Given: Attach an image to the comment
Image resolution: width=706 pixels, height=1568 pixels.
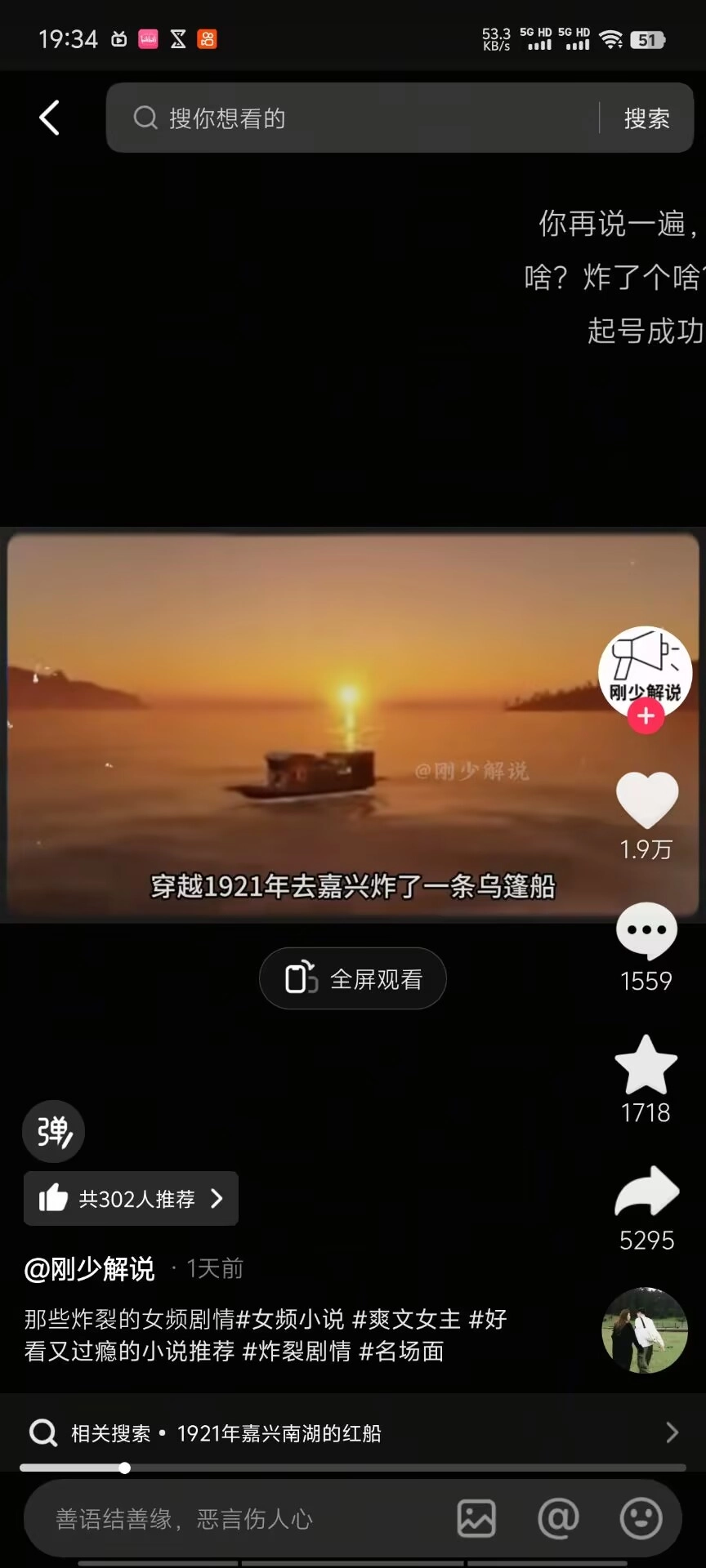Looking at the screenshot, I should 476,1519.
